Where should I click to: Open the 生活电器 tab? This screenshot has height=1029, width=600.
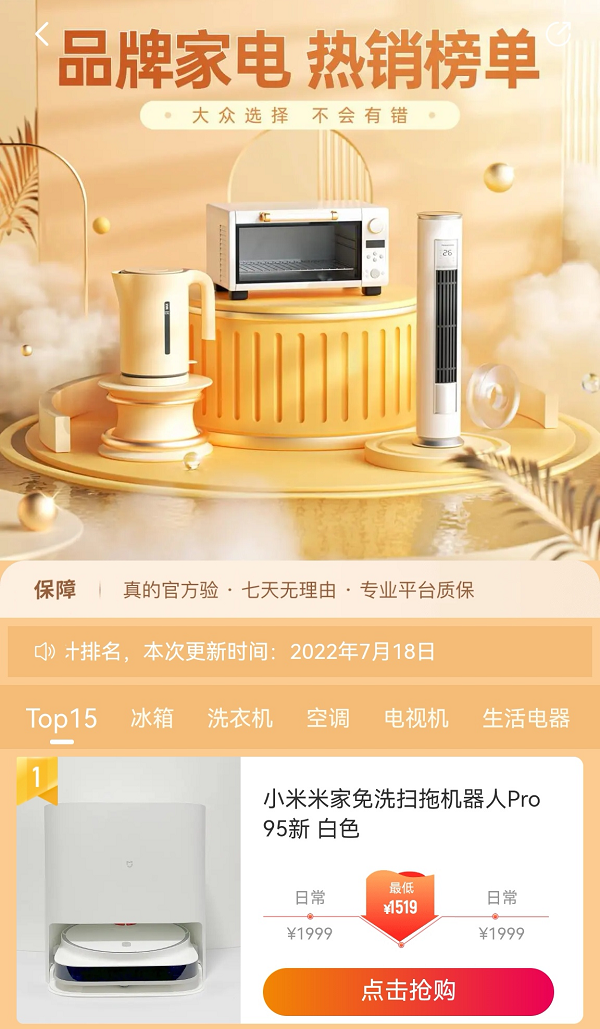pyautogui.click(x=526, y=718)
